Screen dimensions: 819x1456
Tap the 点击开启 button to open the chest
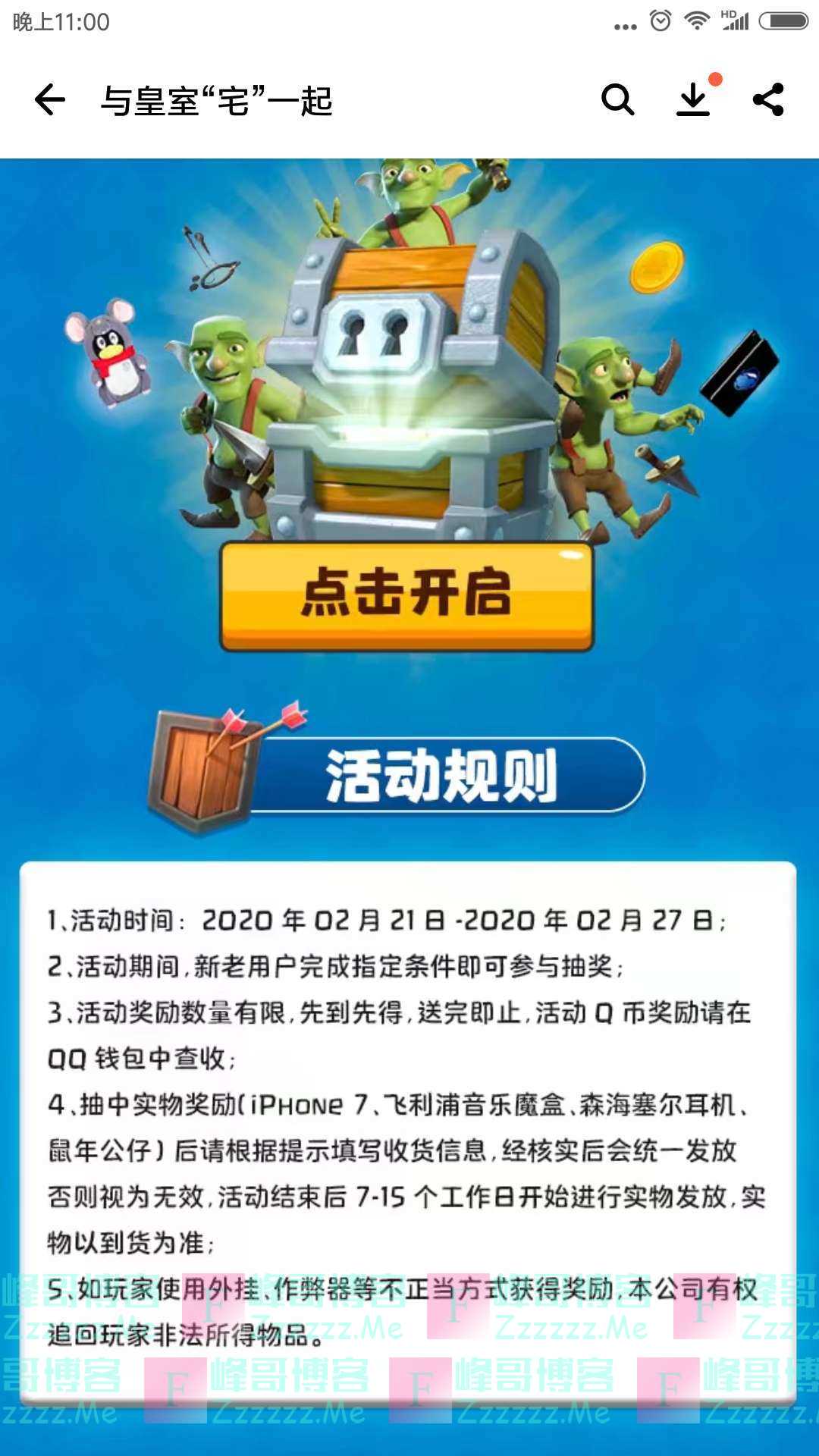click(x=406, y=595)
